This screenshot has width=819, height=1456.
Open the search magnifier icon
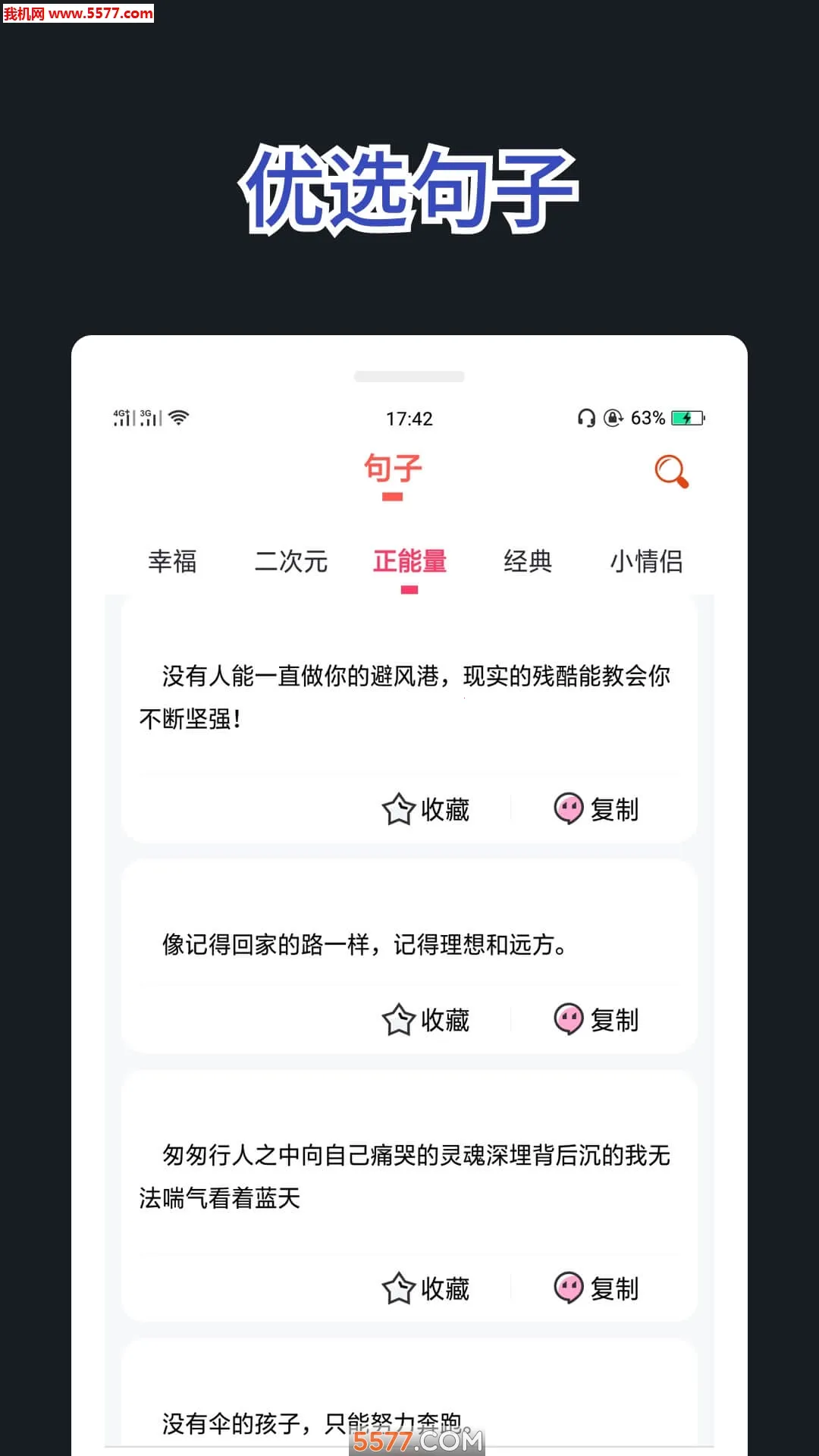[671, 471]
